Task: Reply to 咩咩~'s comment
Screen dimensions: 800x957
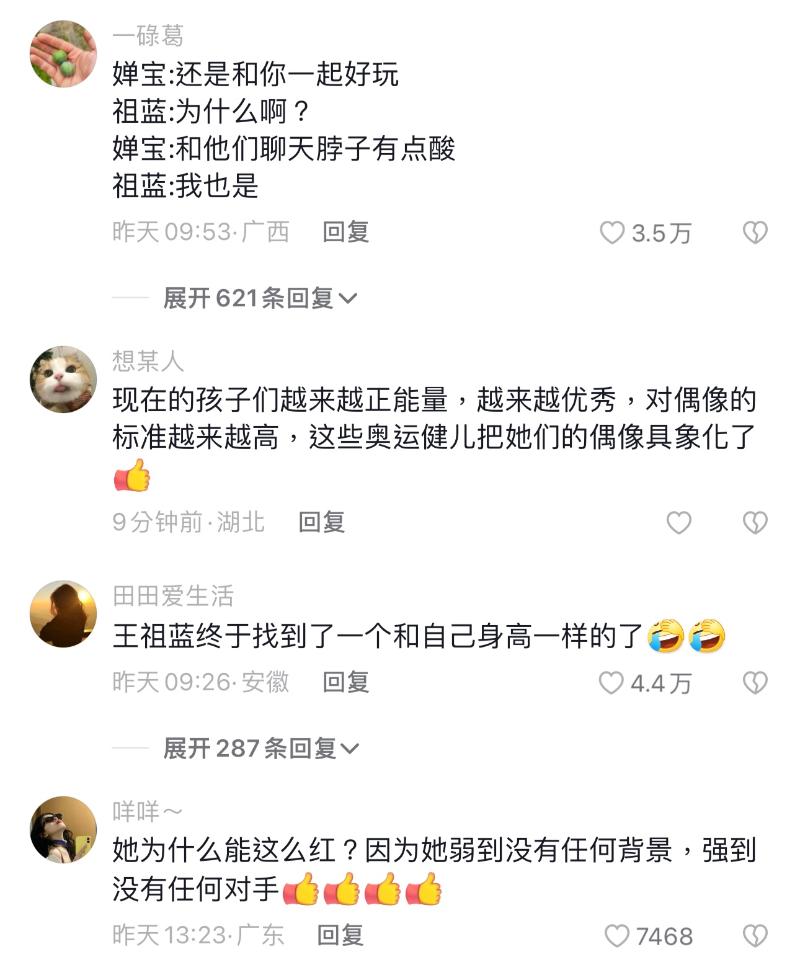Action: 341,935
